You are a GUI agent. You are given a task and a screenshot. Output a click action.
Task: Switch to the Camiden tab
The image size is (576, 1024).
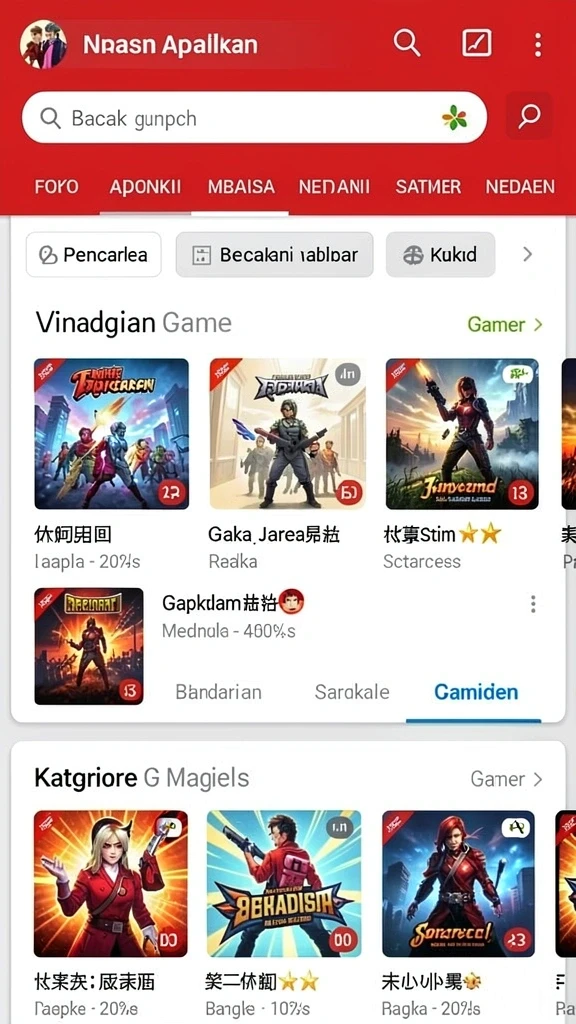click(476, 692)
